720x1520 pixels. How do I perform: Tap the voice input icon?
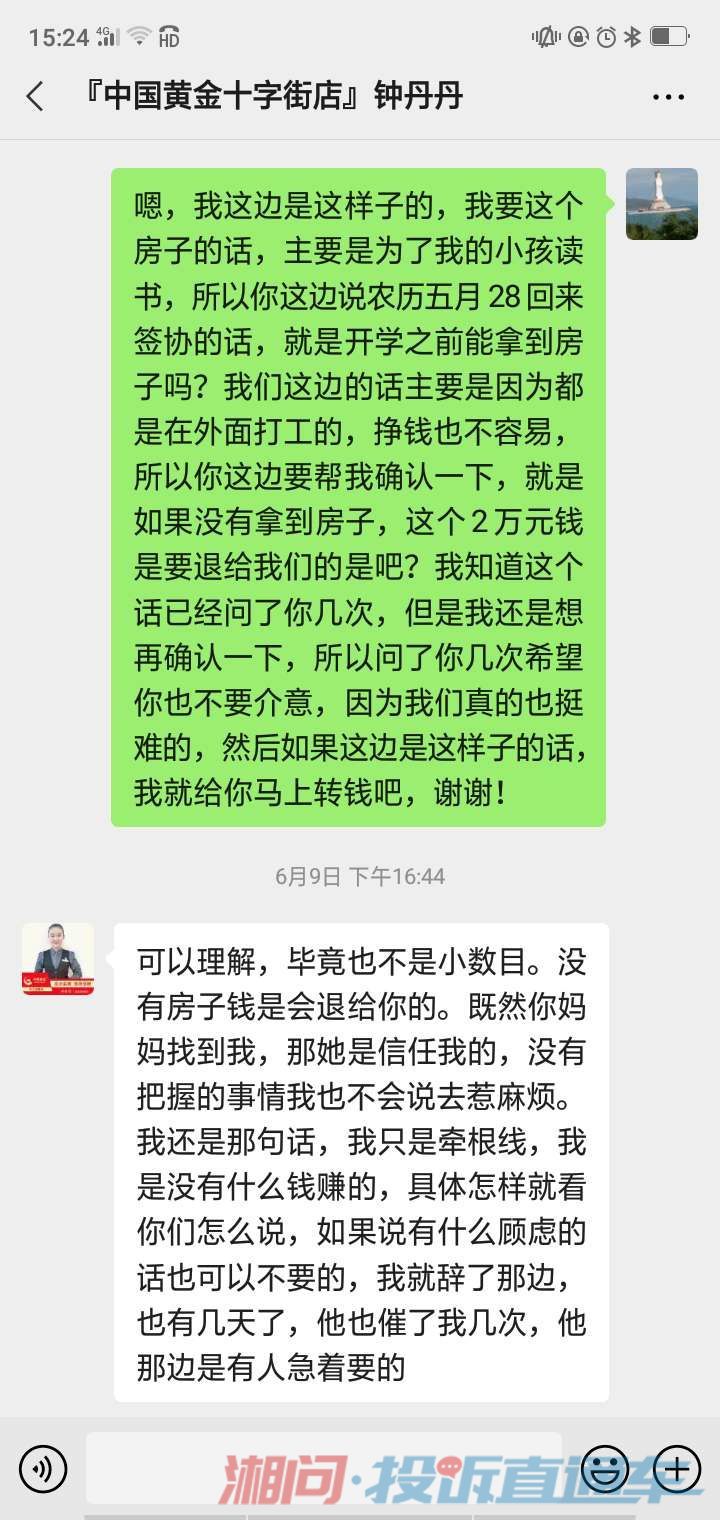43,1469
